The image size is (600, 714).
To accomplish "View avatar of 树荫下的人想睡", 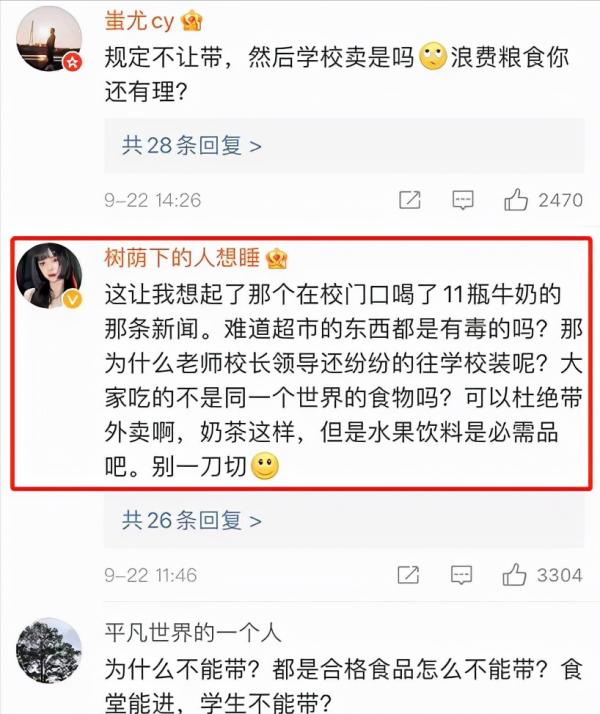I will click(50, 276).
